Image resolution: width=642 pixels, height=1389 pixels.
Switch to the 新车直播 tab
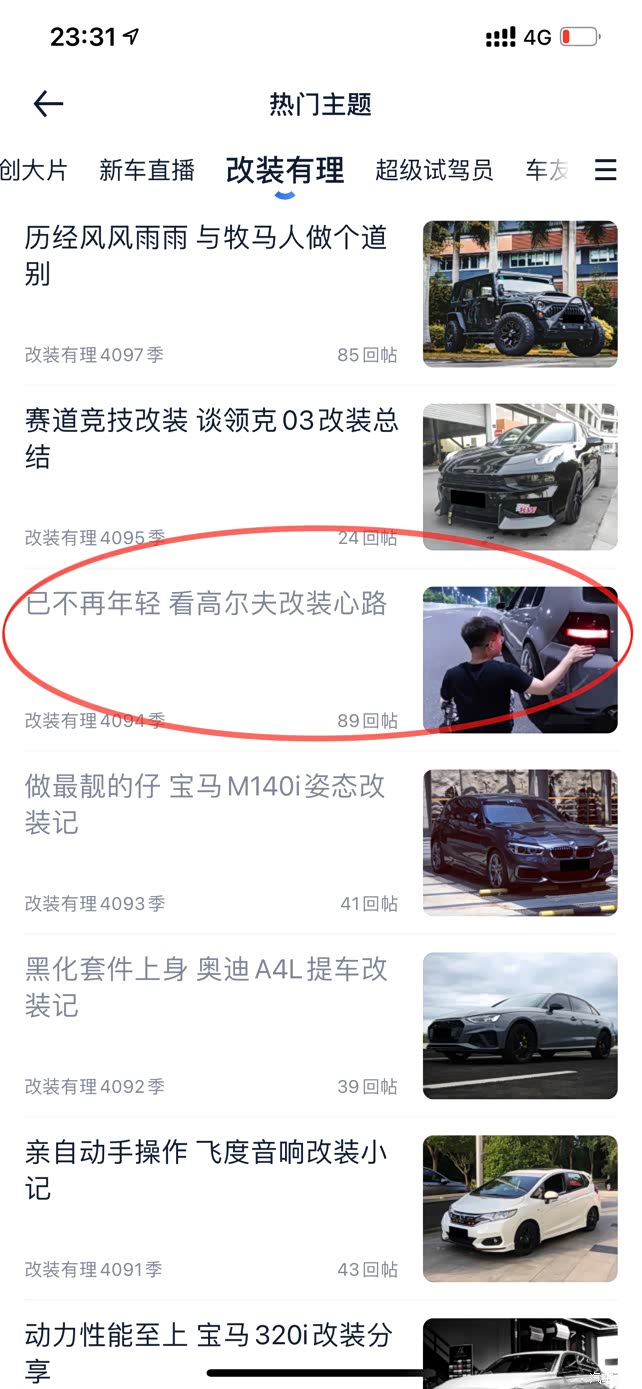(x=146, y=171)
